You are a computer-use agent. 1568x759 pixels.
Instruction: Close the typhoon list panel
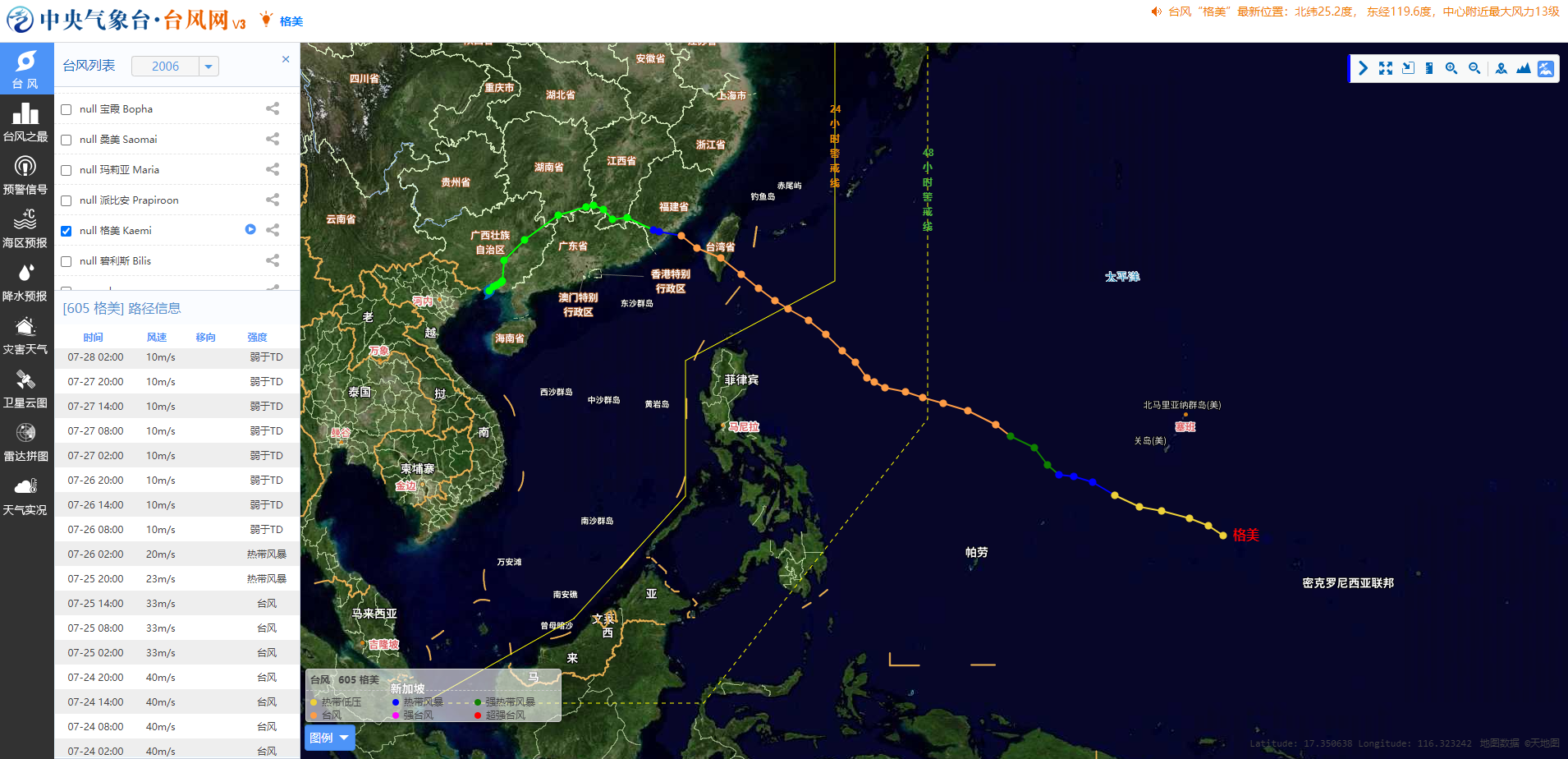(x=286, y=59)
